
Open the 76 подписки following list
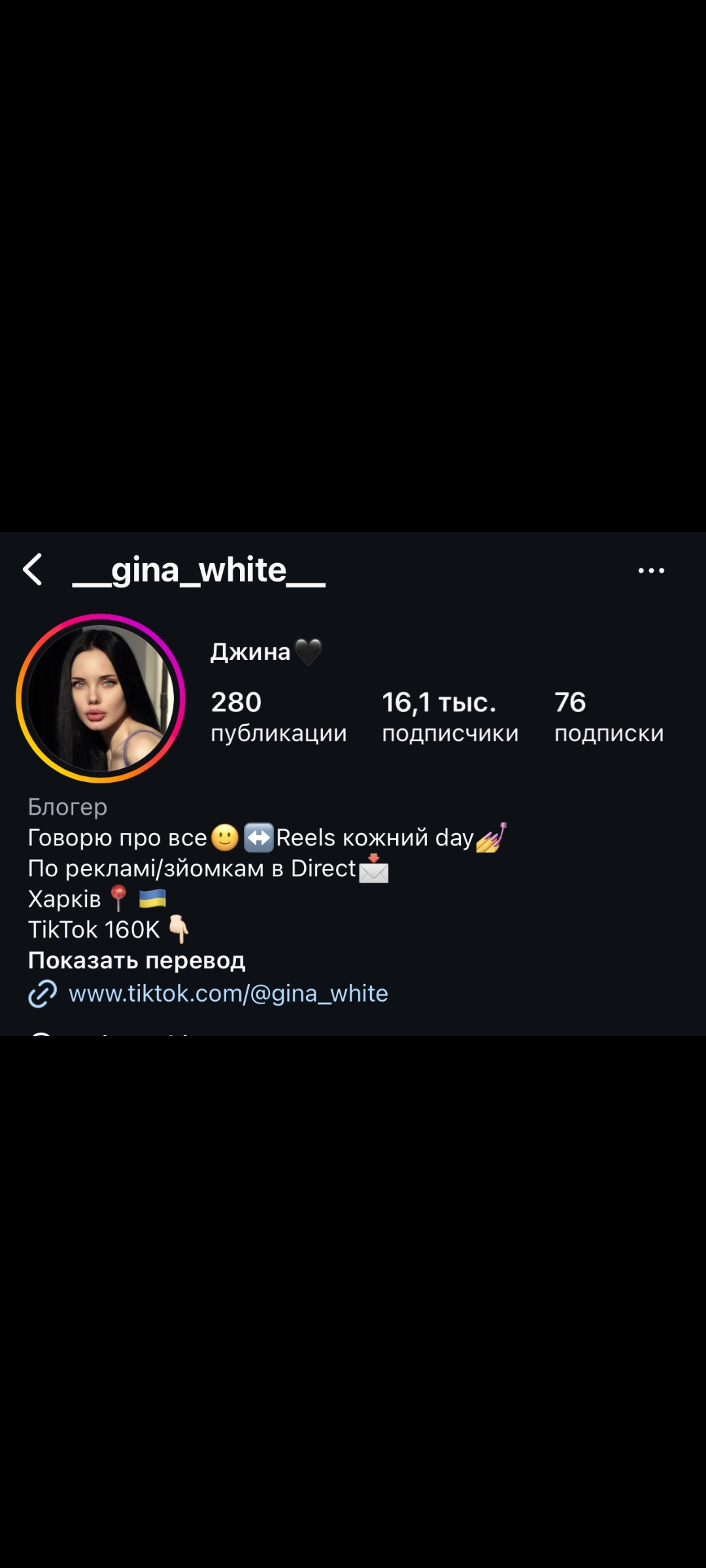609,717
